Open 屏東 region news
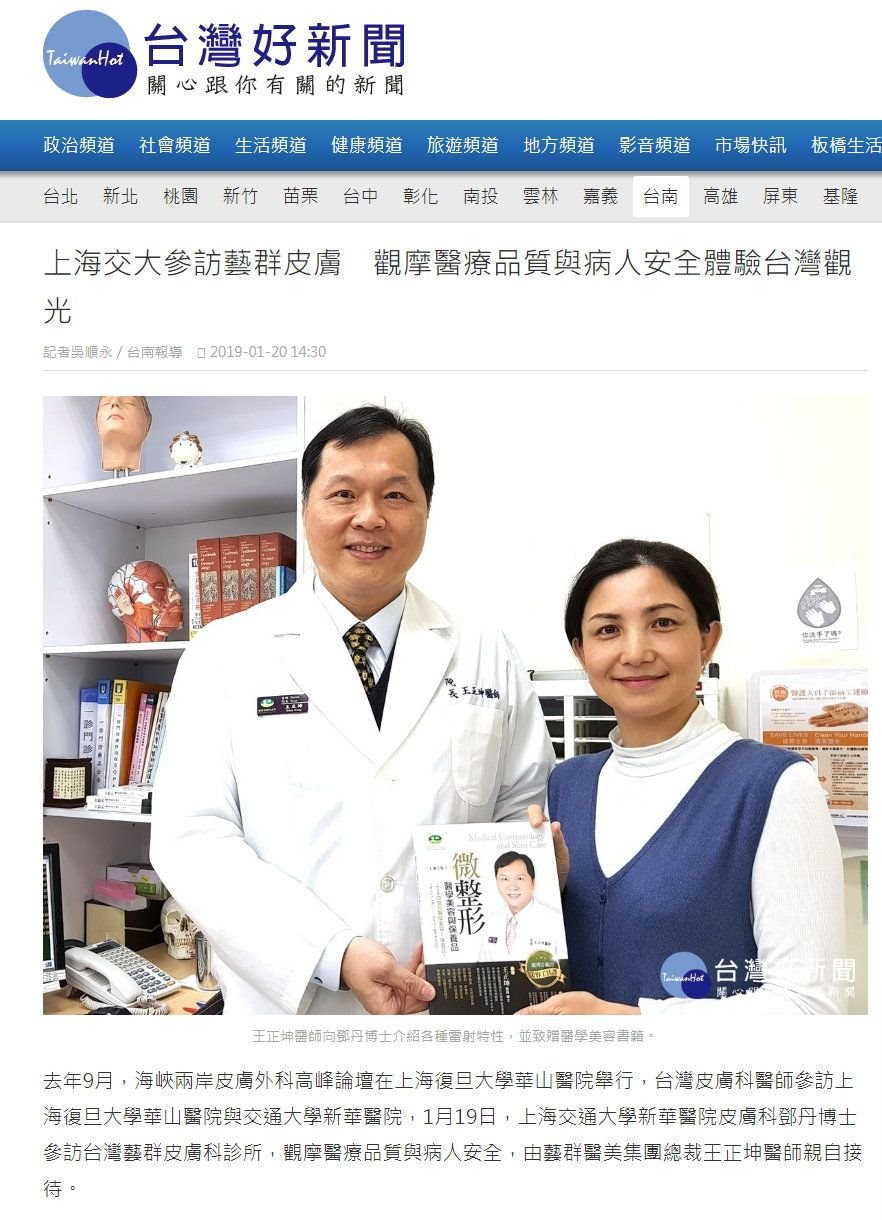882x1220 pixels. (781, 196)
